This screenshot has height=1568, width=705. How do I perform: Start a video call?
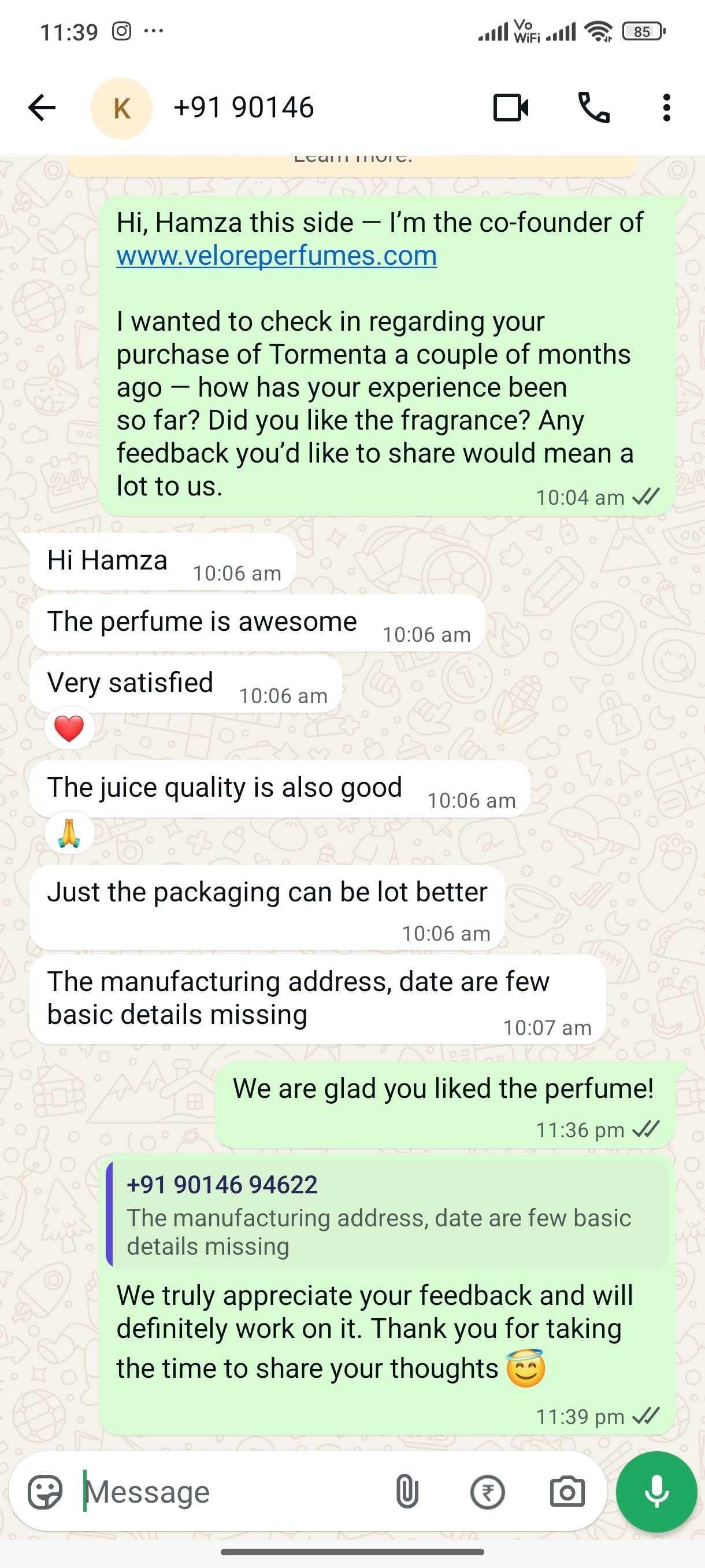[510, 108]
